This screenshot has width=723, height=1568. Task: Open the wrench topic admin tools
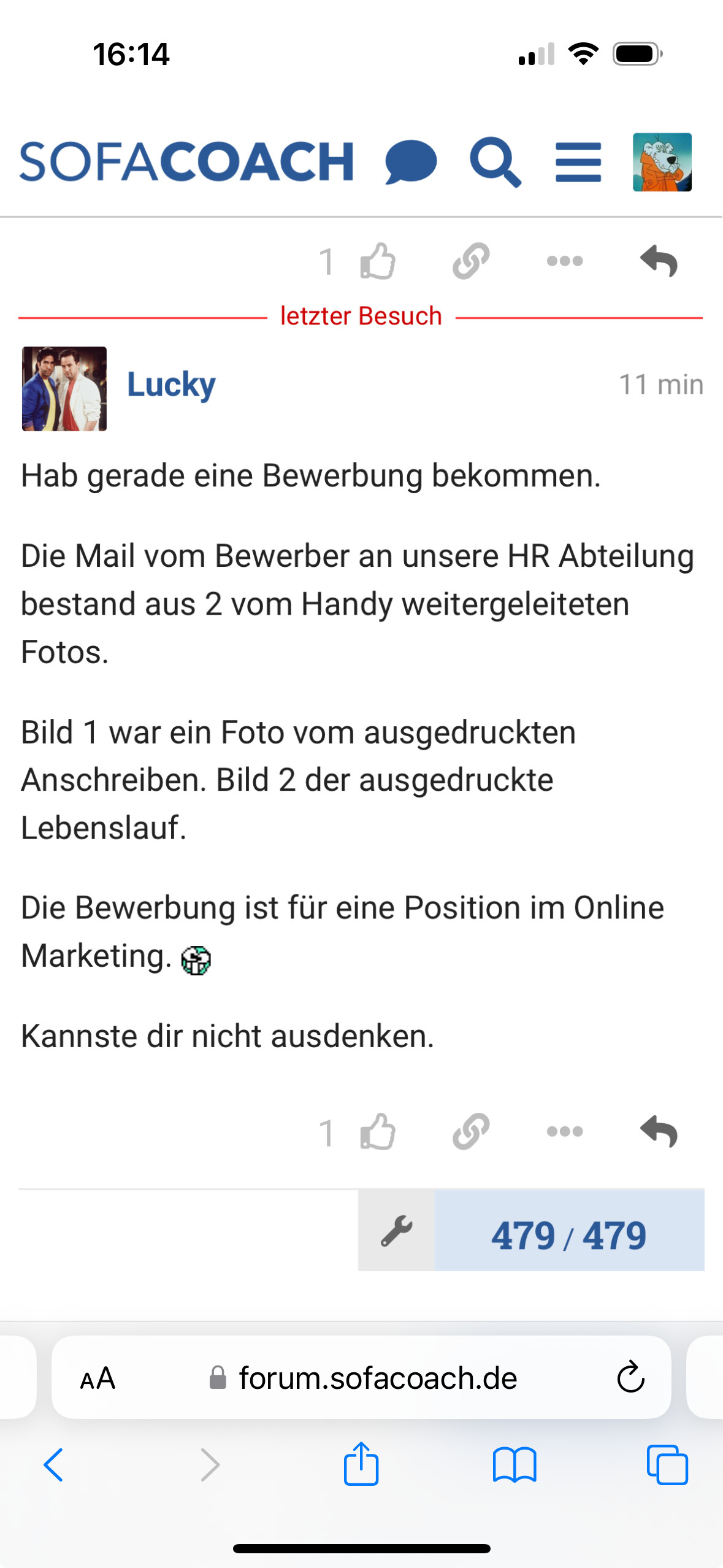[x=396, y=1231]
